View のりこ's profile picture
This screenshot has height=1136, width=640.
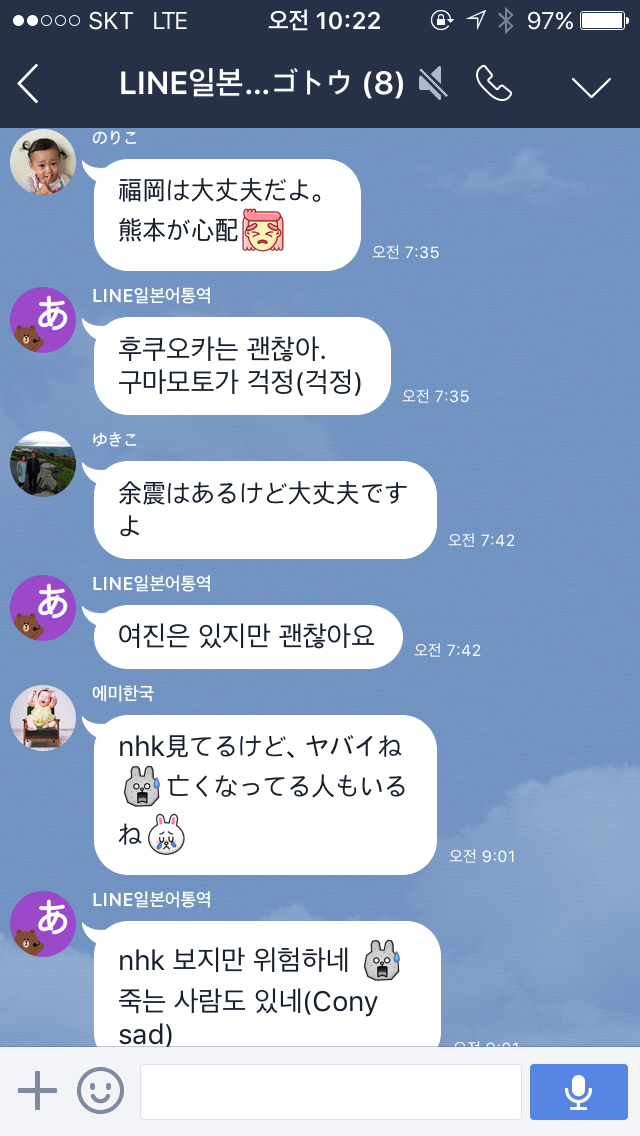(43, 163)
